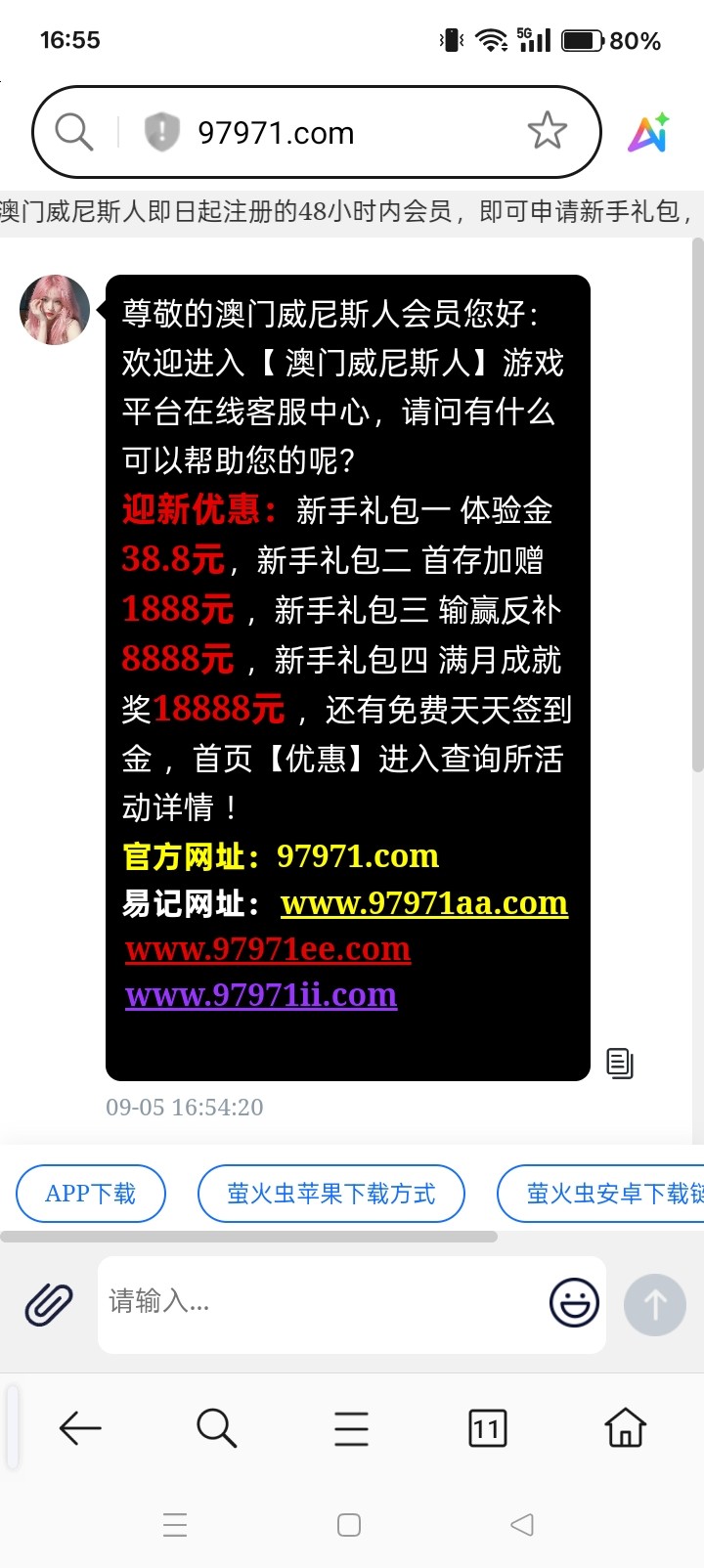The width and height of the screenshot is (704, 1568).
Task: Open the tab switcher showing 11 tabs
Action: point(487,1427)
